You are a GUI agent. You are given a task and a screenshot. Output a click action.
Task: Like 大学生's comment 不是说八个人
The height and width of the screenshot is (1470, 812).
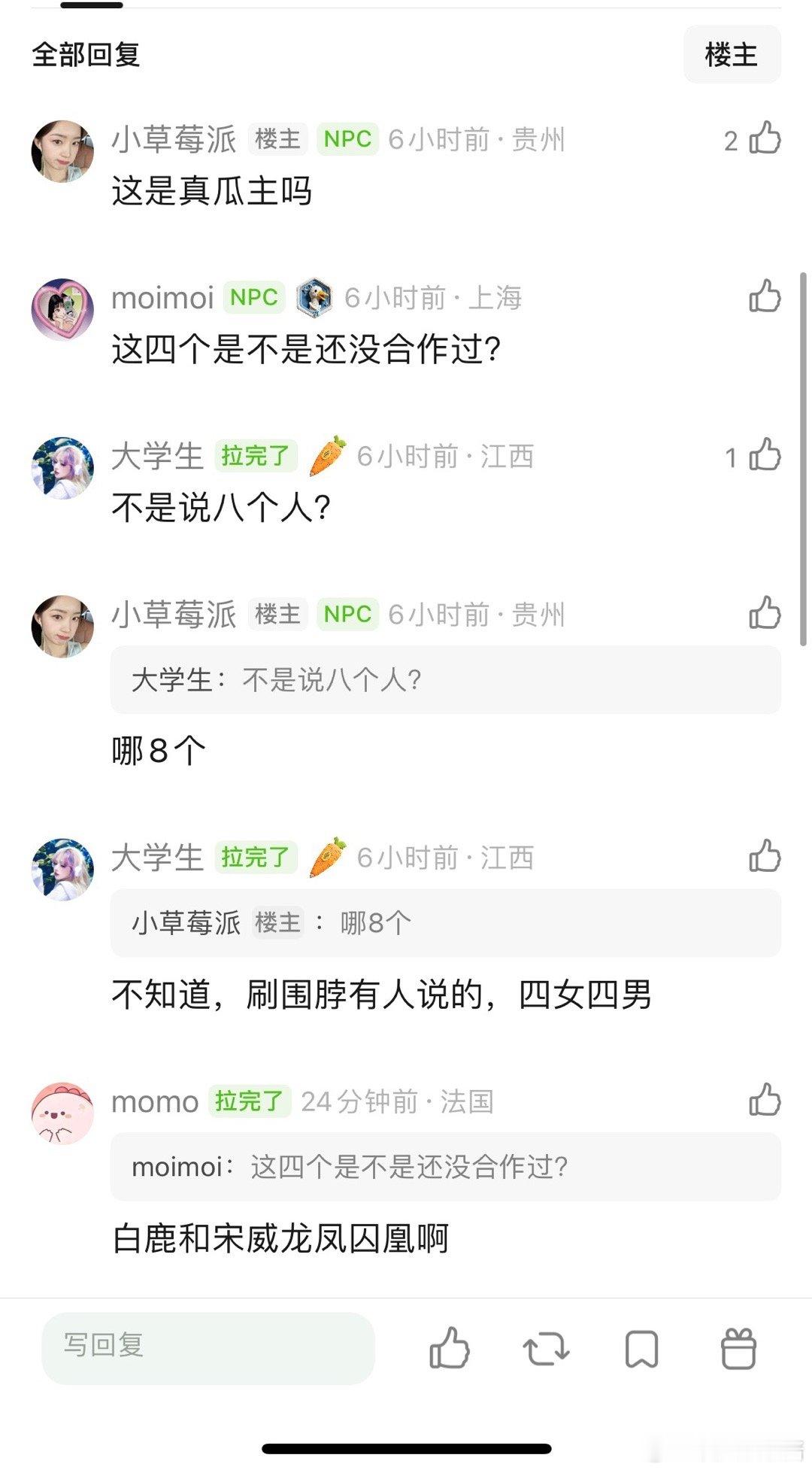tap(765, 455)
